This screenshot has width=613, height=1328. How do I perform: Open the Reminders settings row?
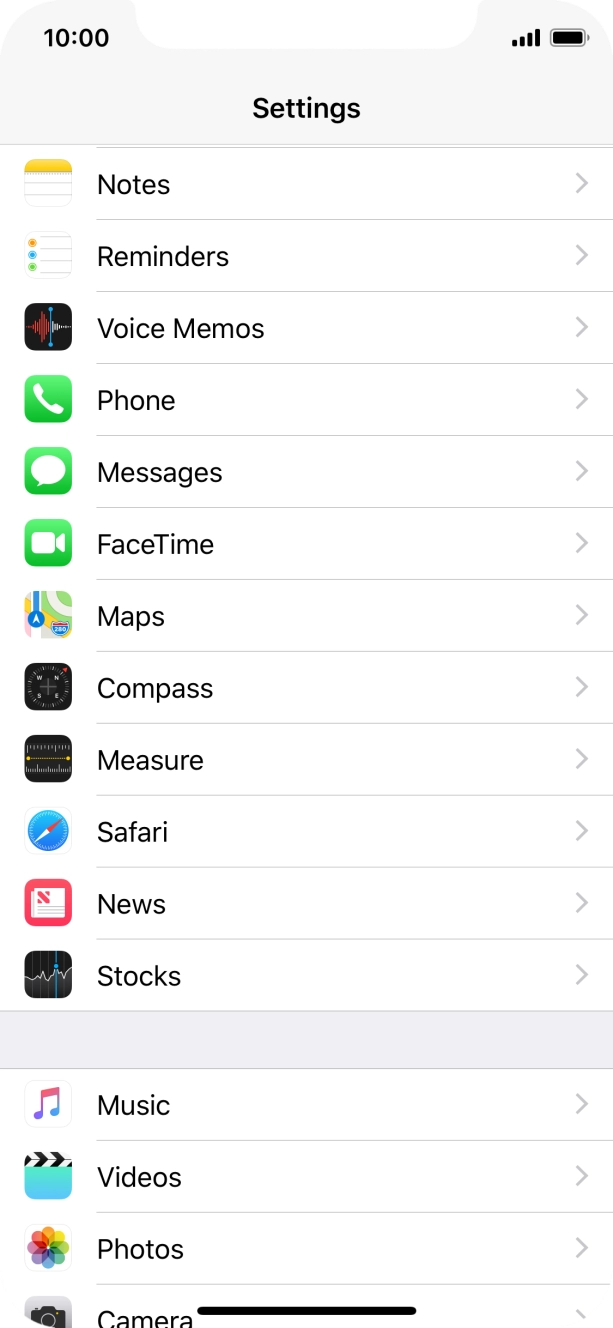[x=306, y=256]
